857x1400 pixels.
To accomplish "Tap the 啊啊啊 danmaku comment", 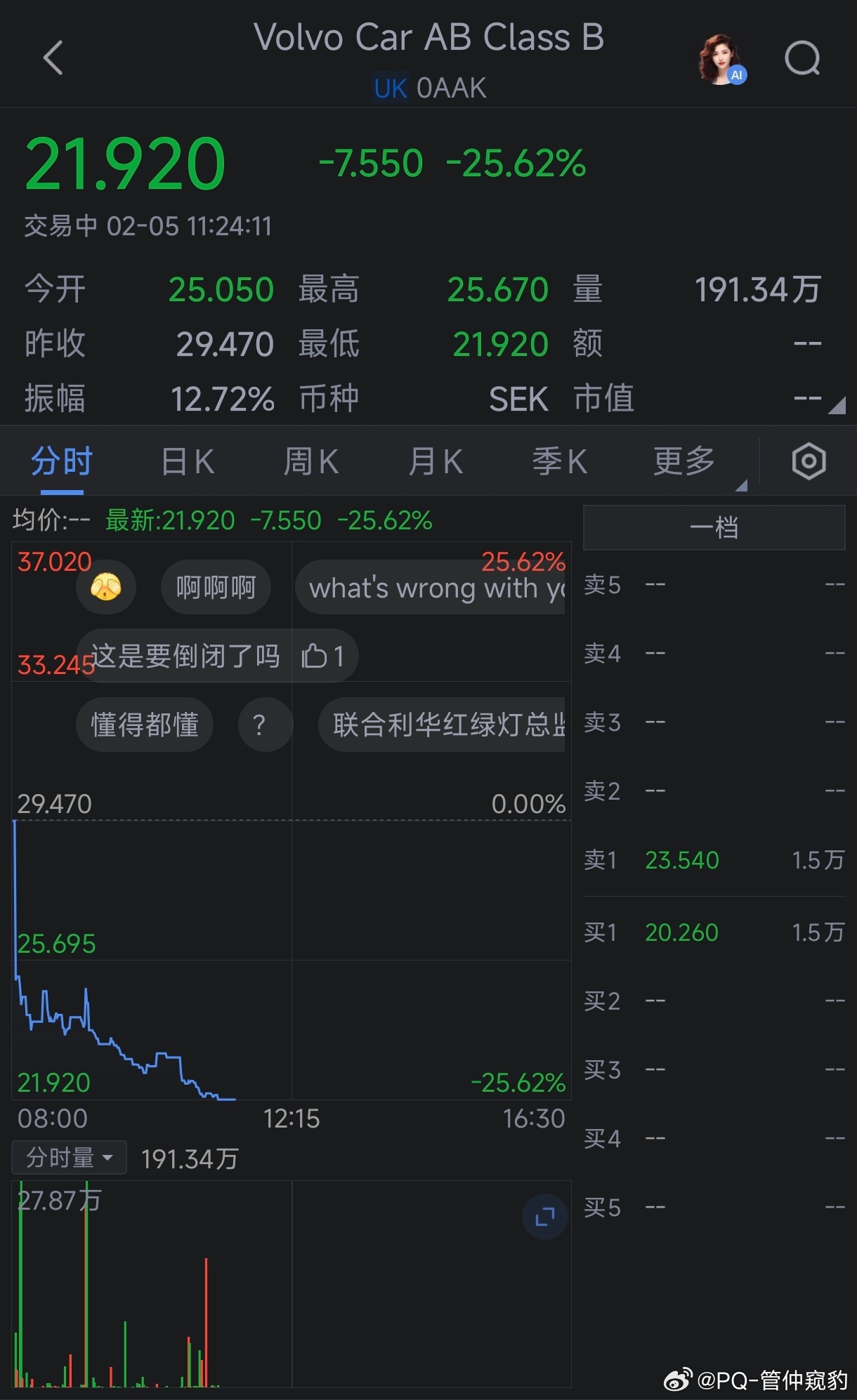I will point(216,588).
